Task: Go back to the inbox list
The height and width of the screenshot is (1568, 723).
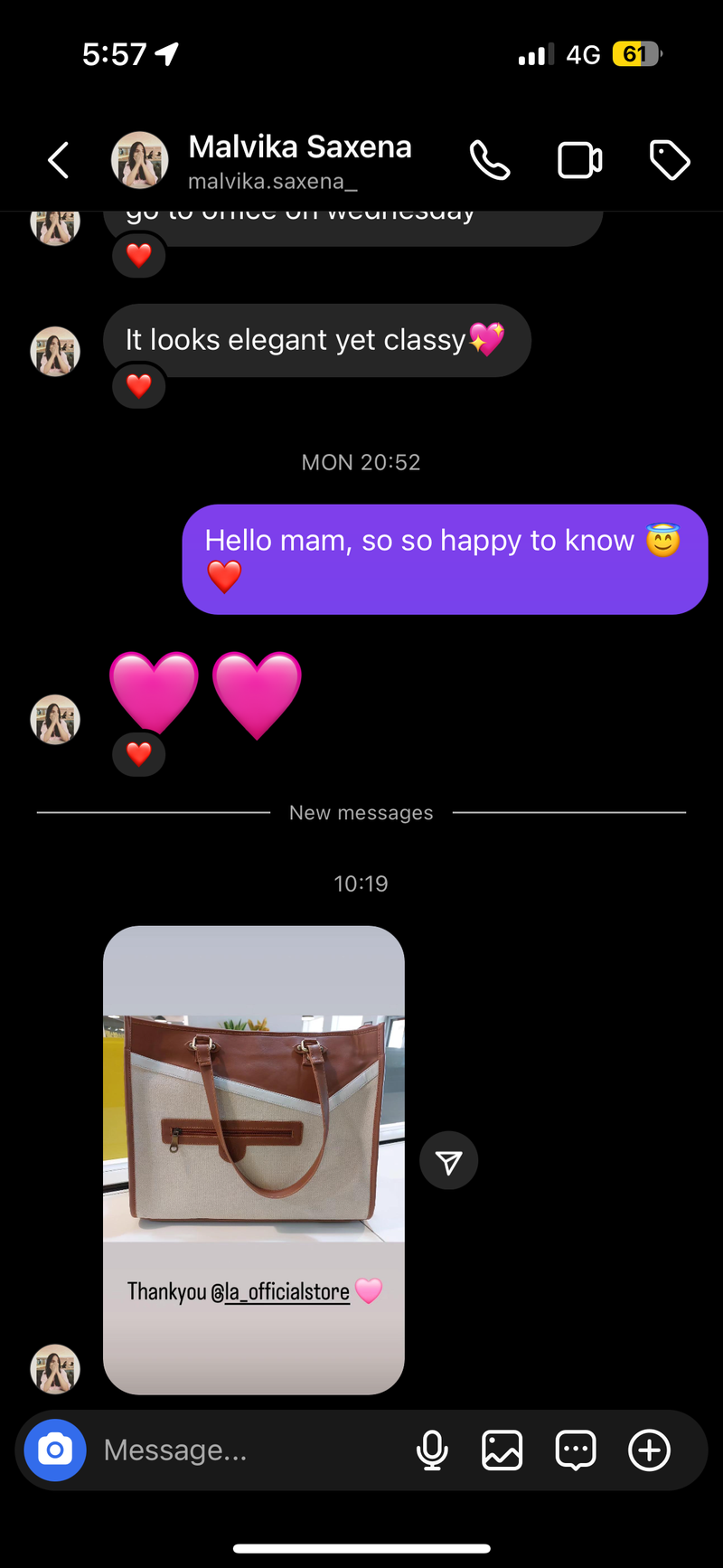Action: pyautogui.click(x=59, y=161)
